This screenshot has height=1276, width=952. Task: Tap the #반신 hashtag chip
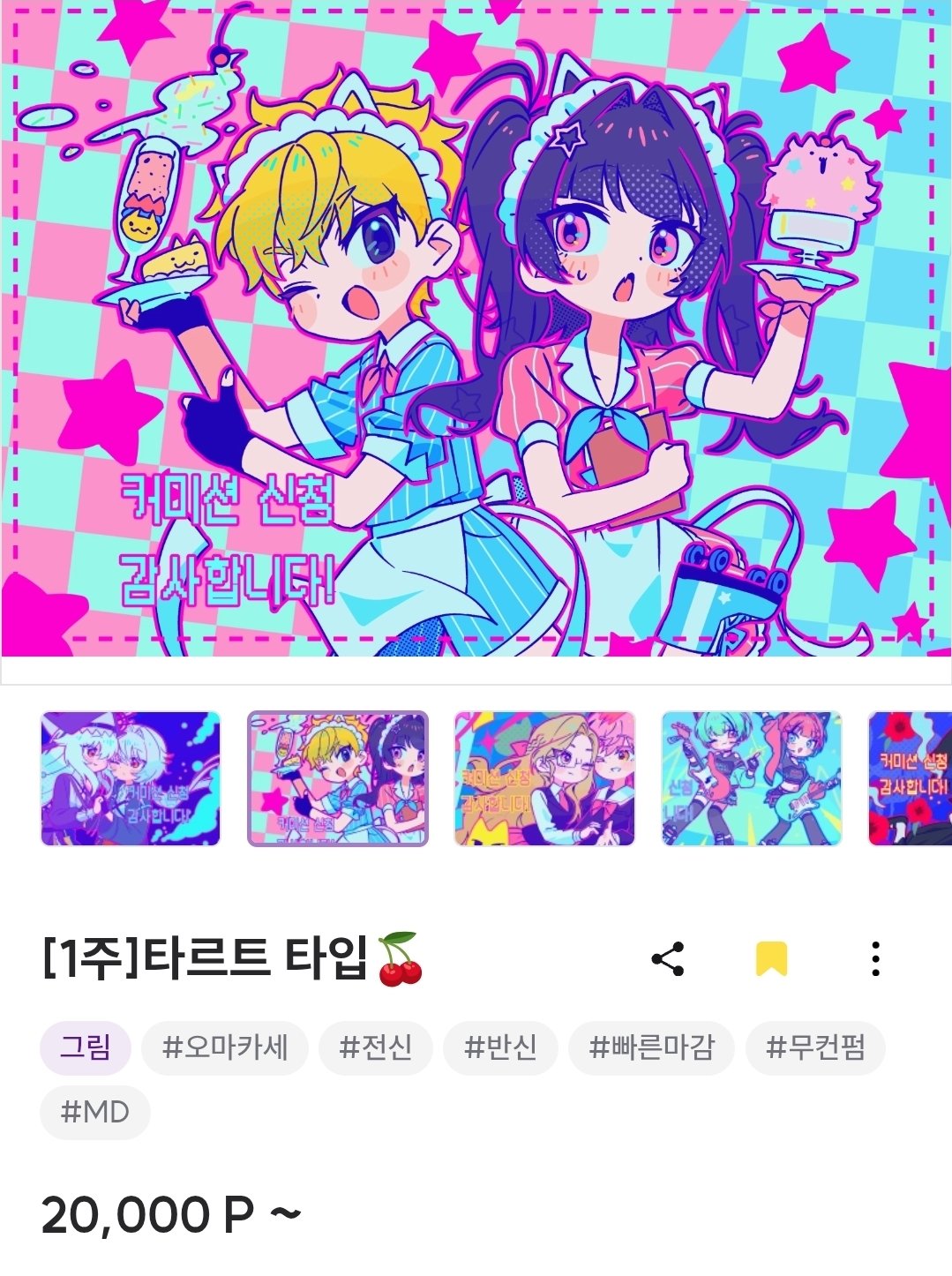pos(500,1047)
